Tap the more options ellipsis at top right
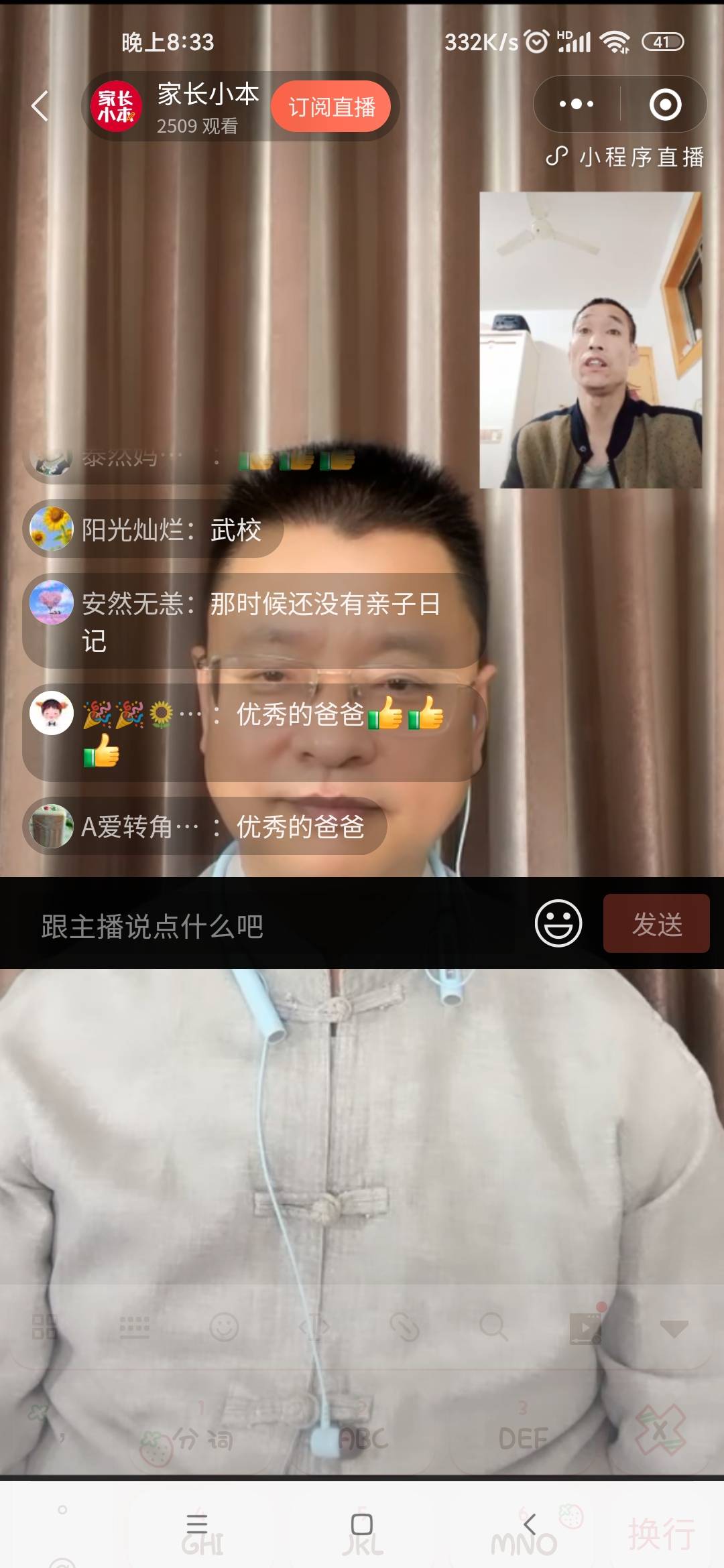The height and width of the screenshot is (1568, 724). coord(575,104)
